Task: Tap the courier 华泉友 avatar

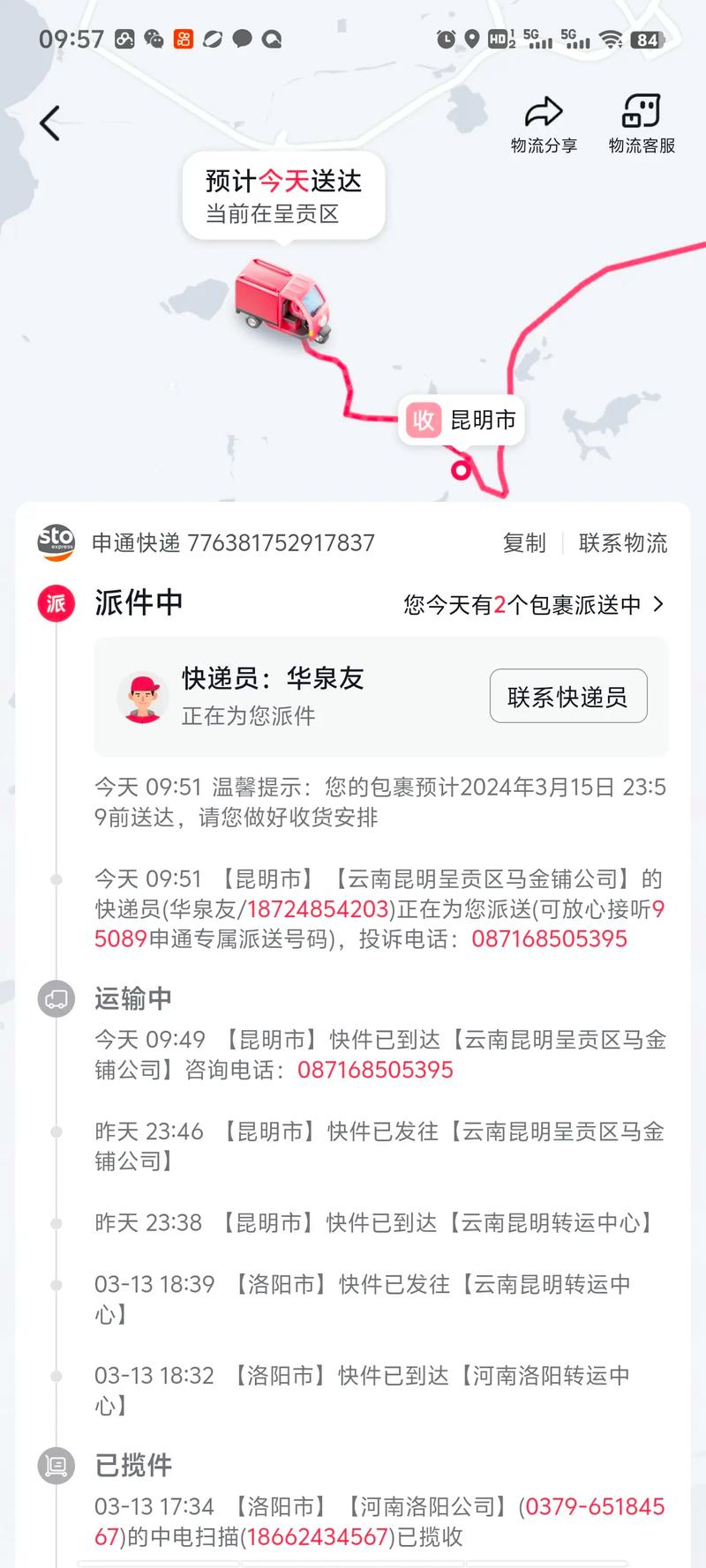Action: pos(143,697)
